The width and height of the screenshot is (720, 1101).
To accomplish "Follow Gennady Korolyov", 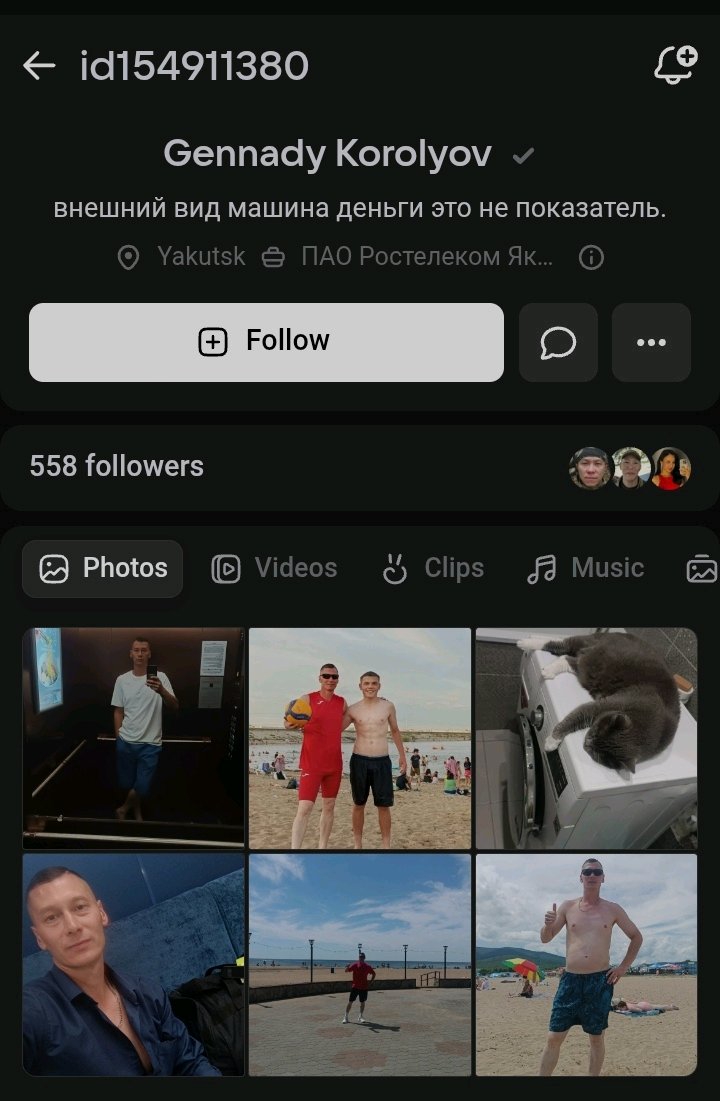I will pyautogui.click(x=266, y=342).
